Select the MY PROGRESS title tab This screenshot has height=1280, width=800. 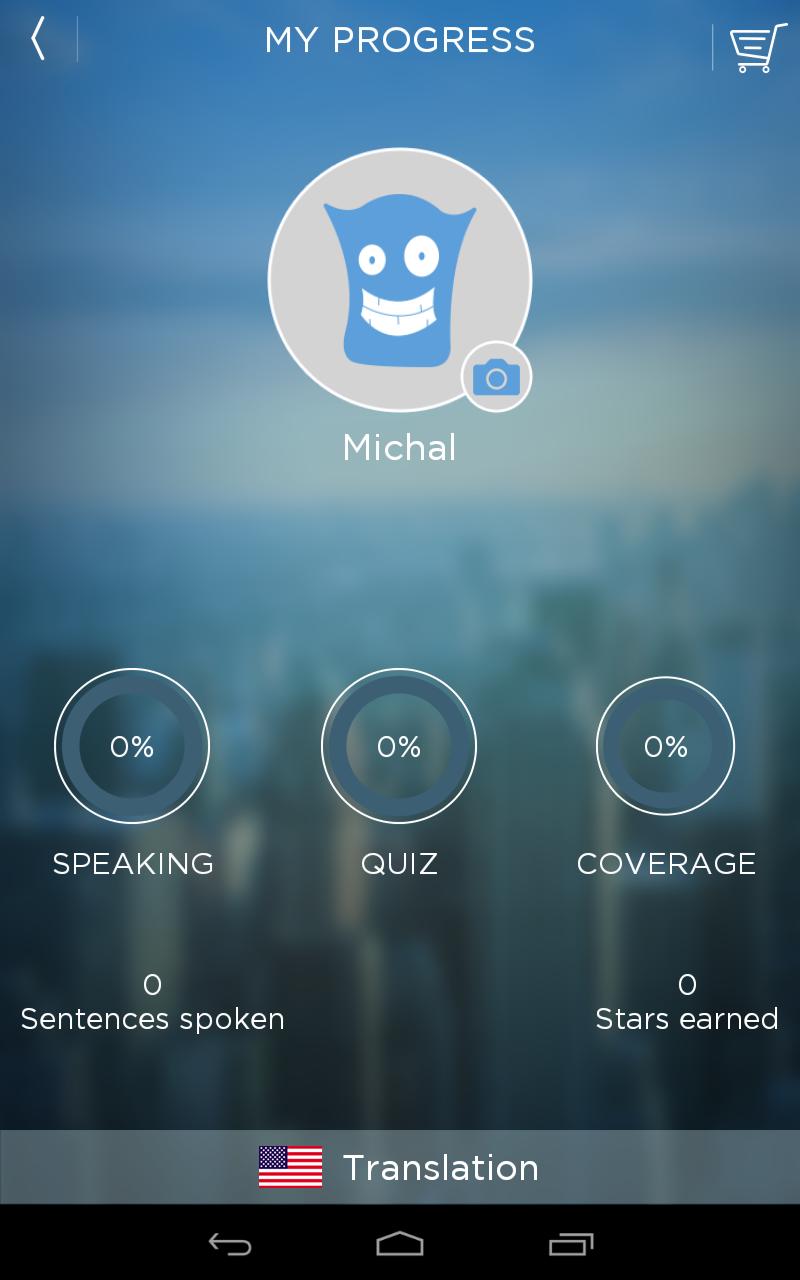tap(400, 40)
